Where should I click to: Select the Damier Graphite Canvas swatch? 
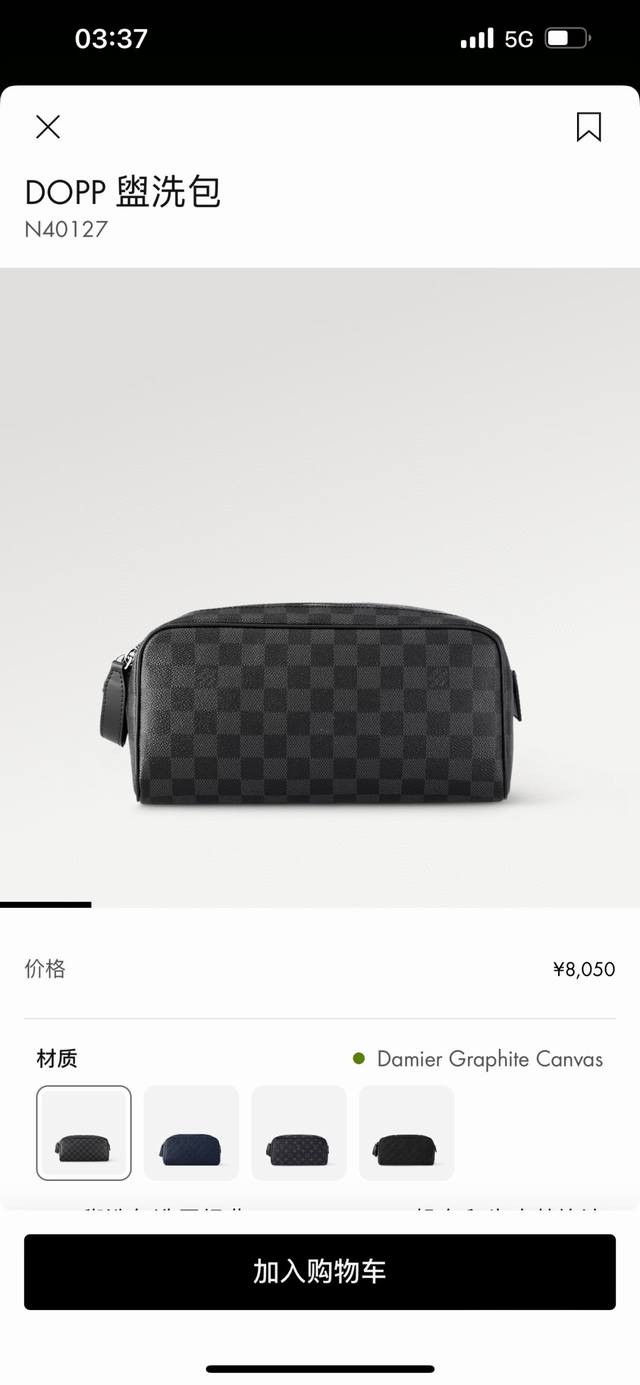click(x=84, y=1133)
